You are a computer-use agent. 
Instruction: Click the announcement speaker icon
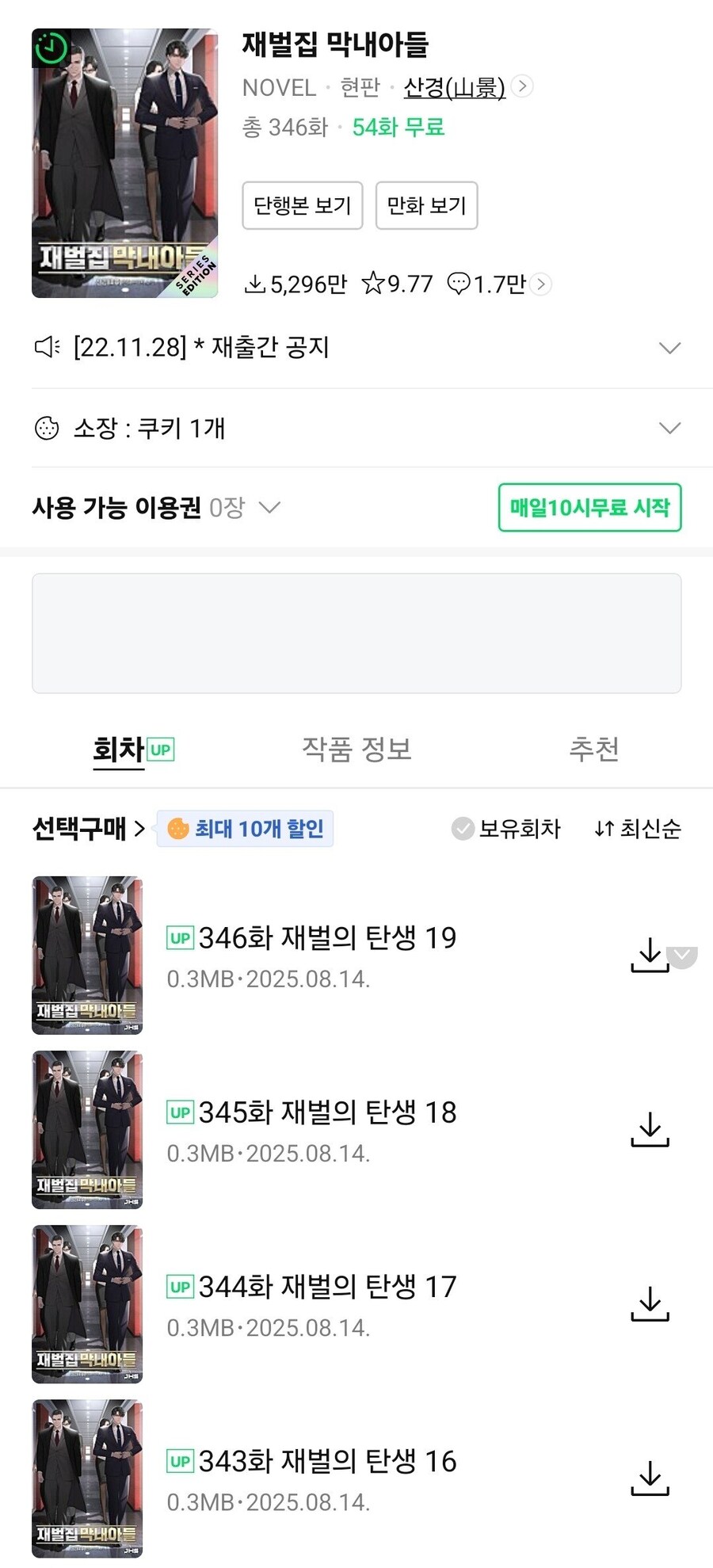click(x=48, y=347)
